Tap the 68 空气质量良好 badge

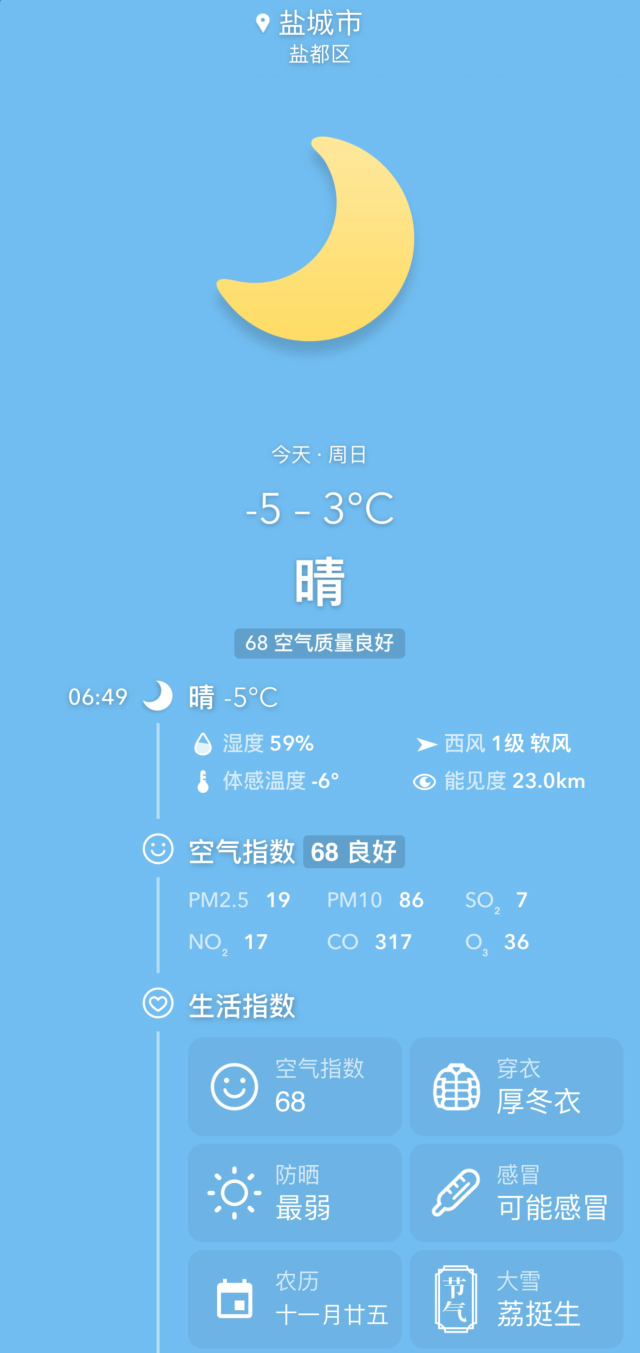coord(320,643)
